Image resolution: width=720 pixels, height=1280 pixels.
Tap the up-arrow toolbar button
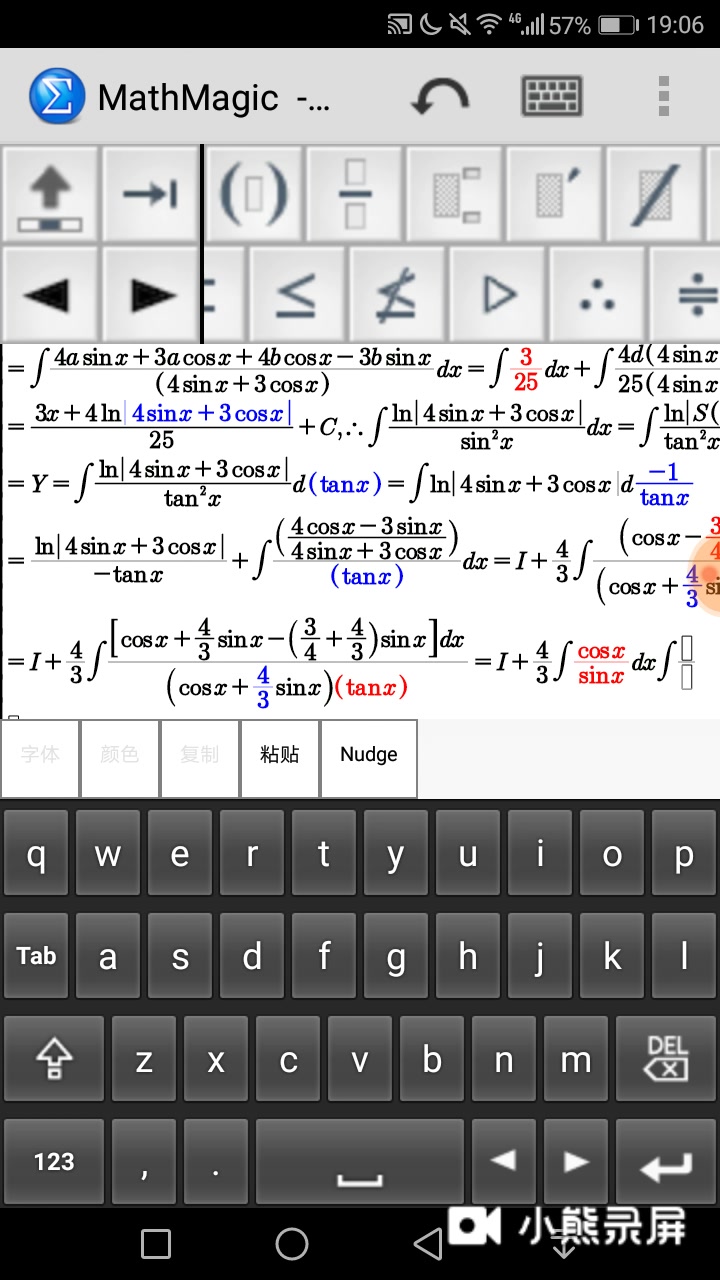click(50, 193)
